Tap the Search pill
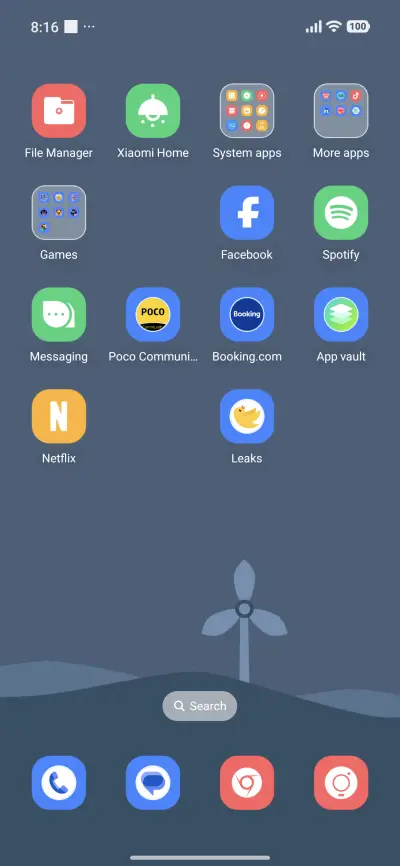Image resolution: width=400 pixels, height=866 pixels. tap(199, 706)
